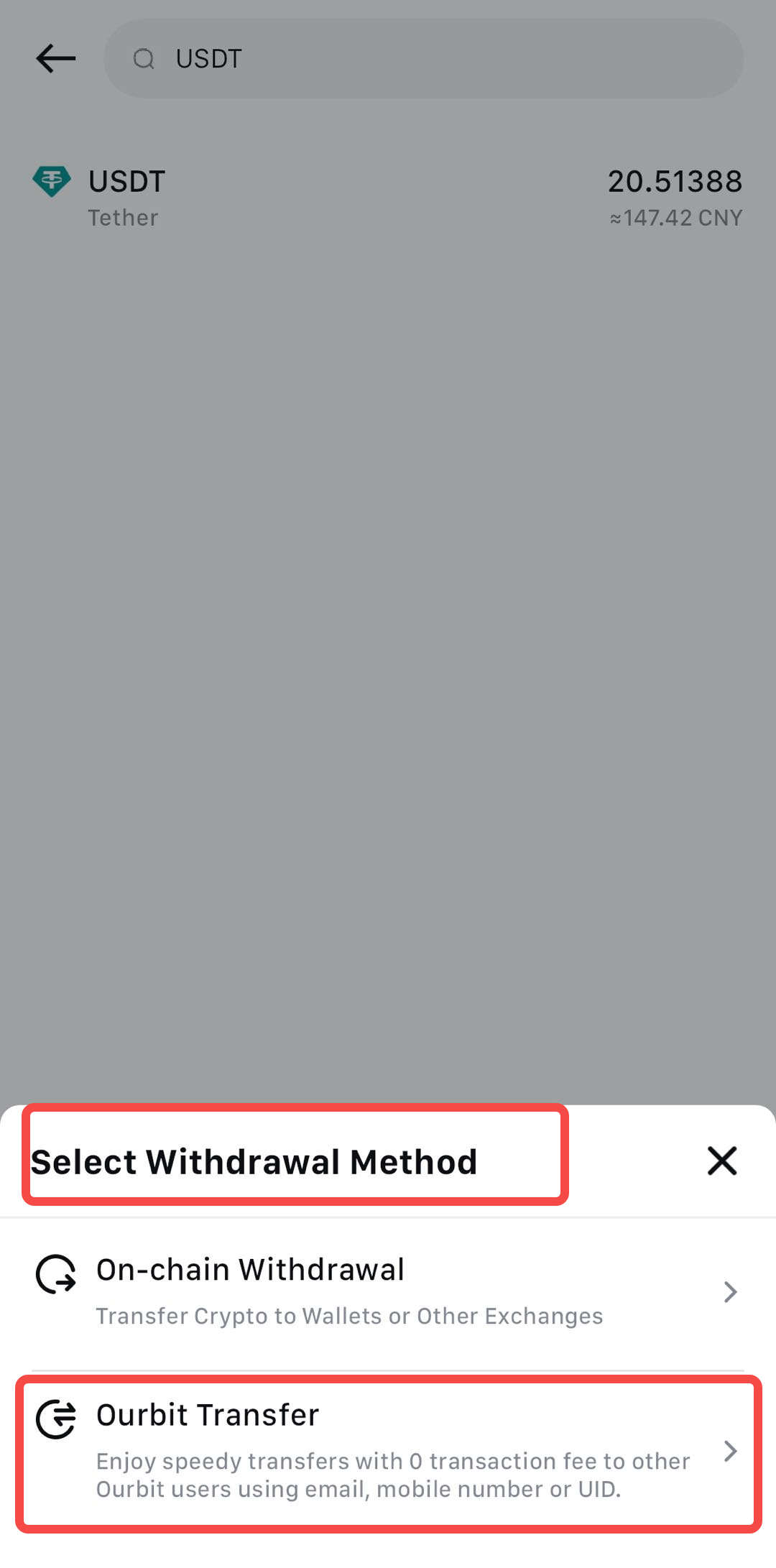Tap the USDT search field
Viewport: 776px width, 1568px height.
424,58
